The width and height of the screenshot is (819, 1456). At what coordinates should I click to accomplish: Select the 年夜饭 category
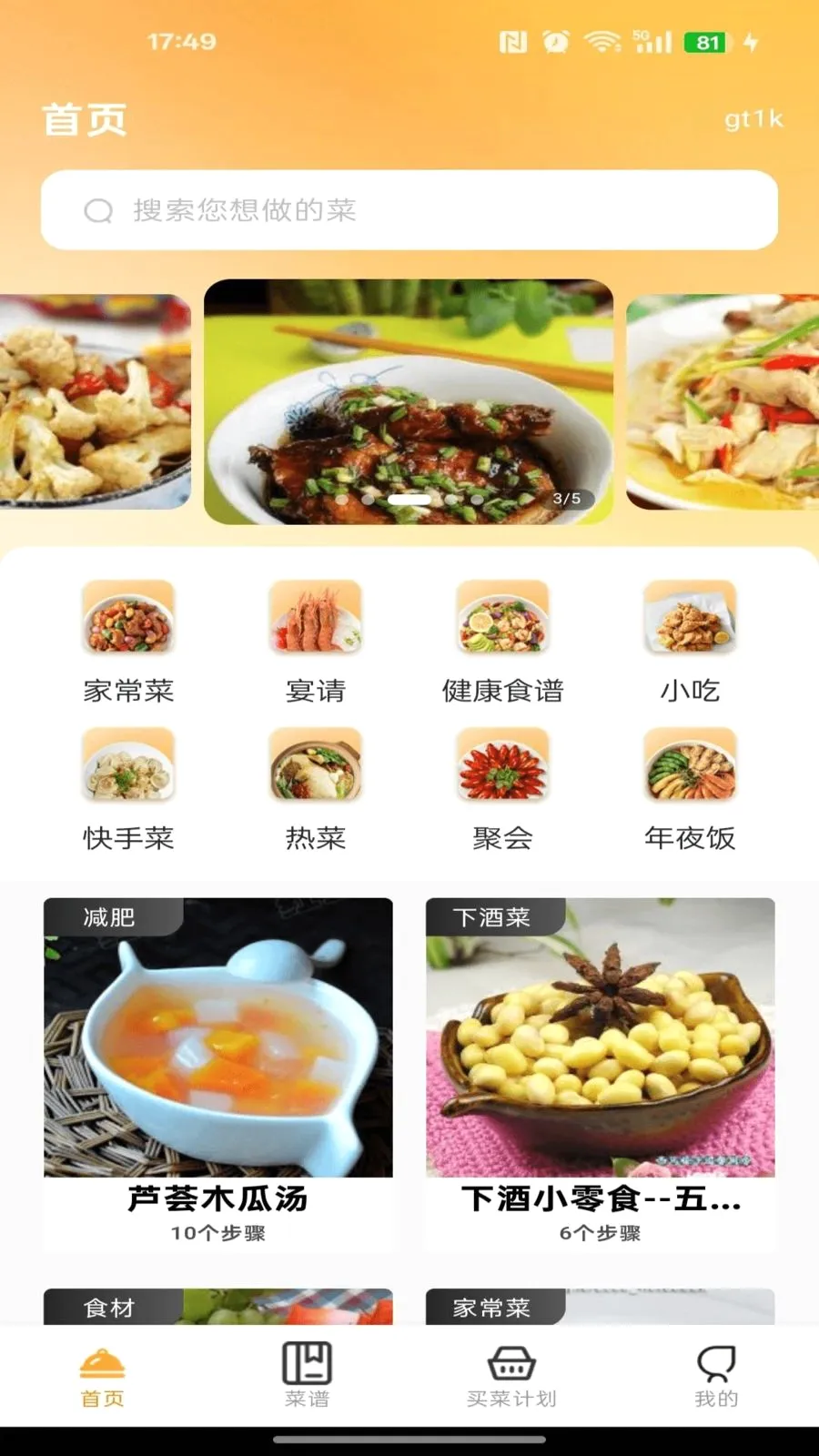pyautogui.click(x=690, y=790)
